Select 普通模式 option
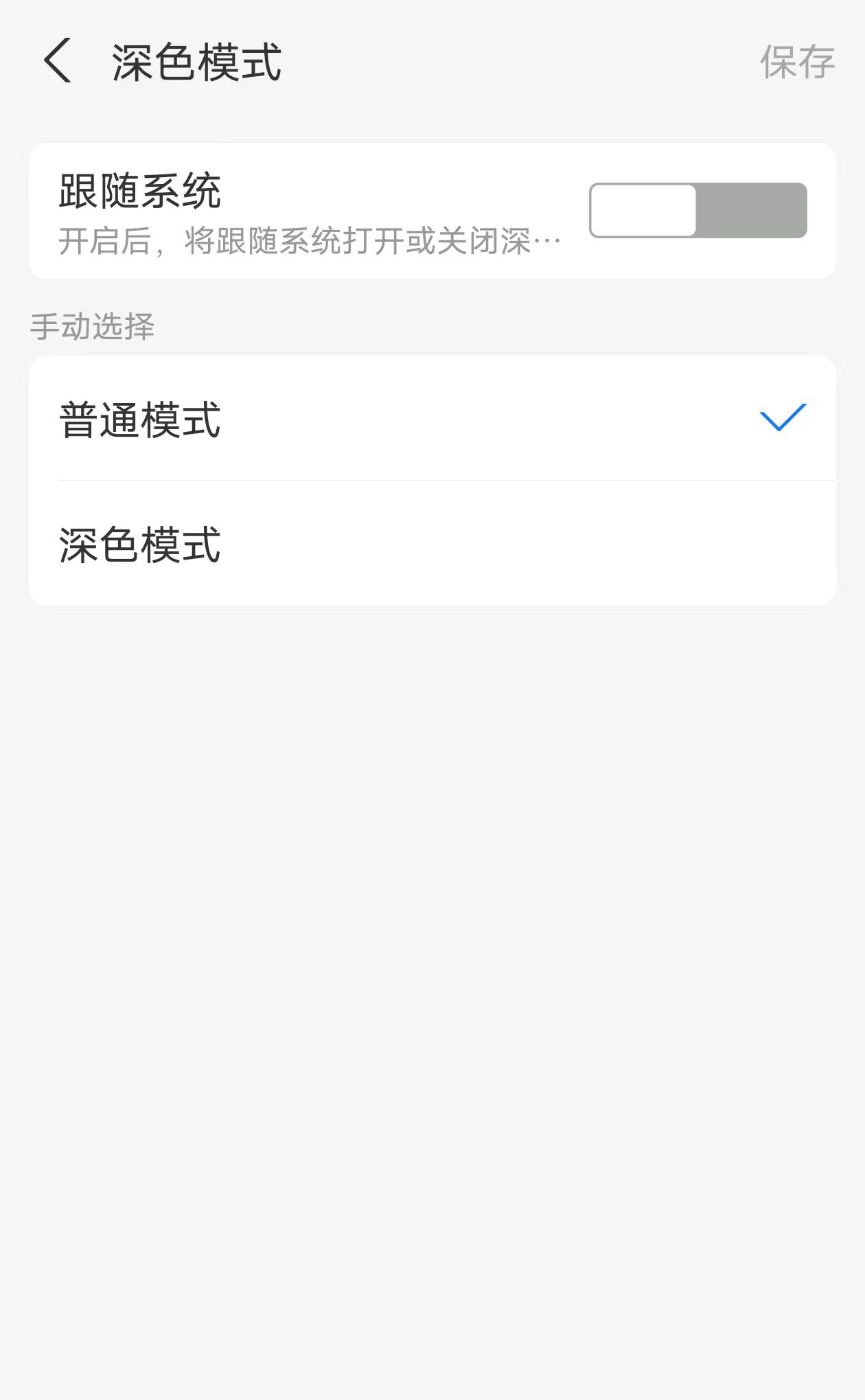 [432, 419]
